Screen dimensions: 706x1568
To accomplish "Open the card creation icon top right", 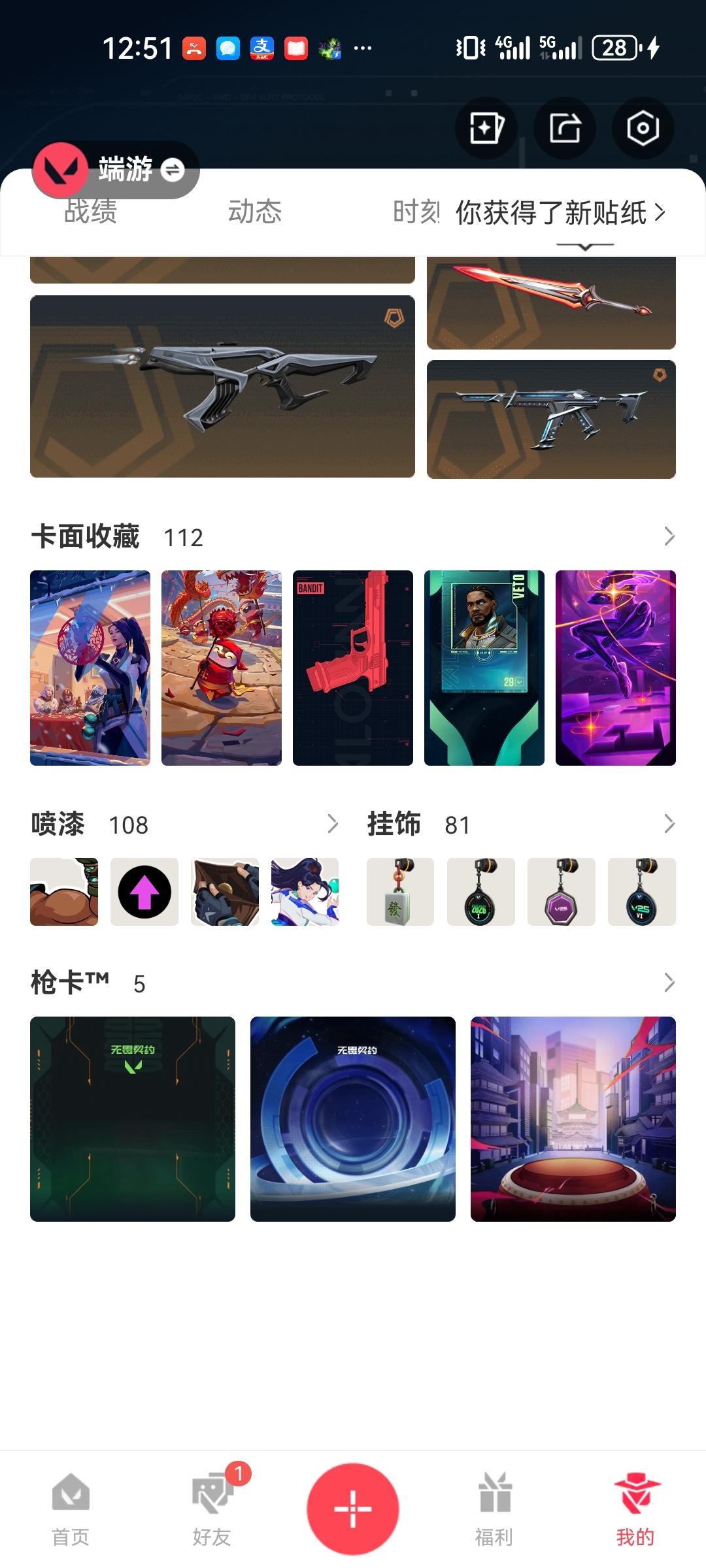I will tap(485, 129).
